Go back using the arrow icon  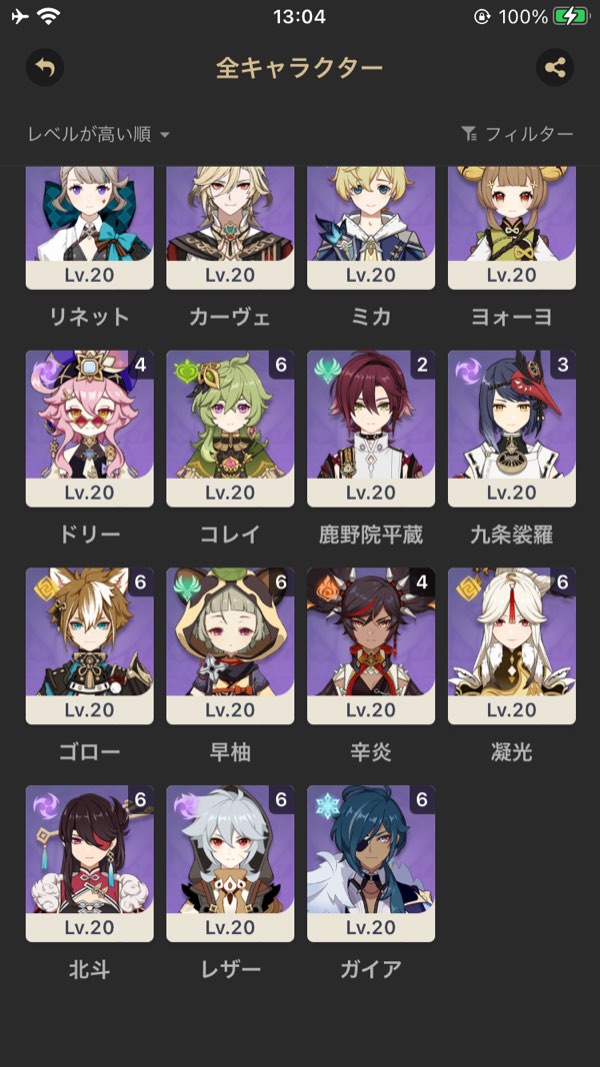[x=44, y=68]
